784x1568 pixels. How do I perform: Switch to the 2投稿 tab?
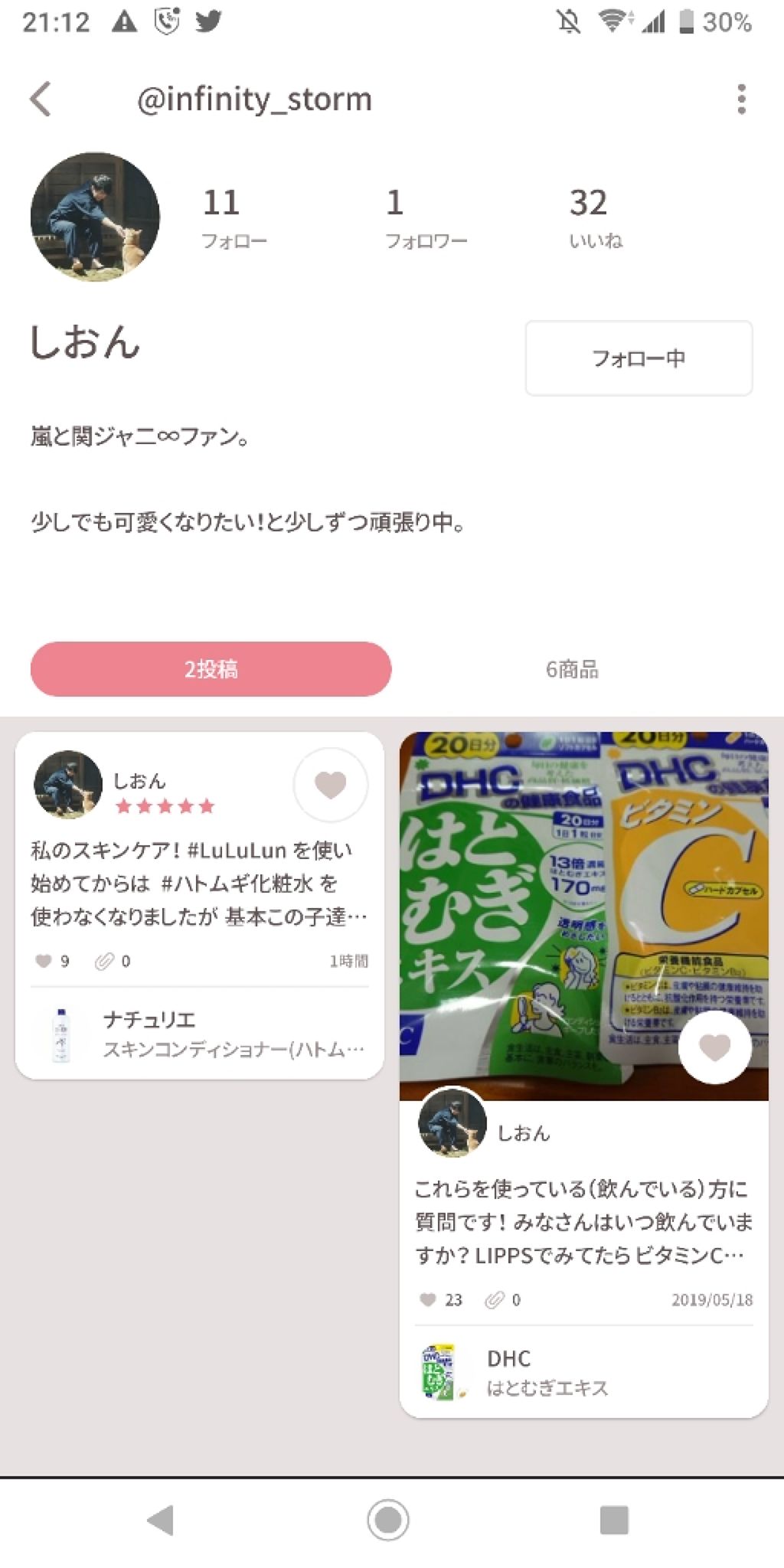(x=212, y=668)
